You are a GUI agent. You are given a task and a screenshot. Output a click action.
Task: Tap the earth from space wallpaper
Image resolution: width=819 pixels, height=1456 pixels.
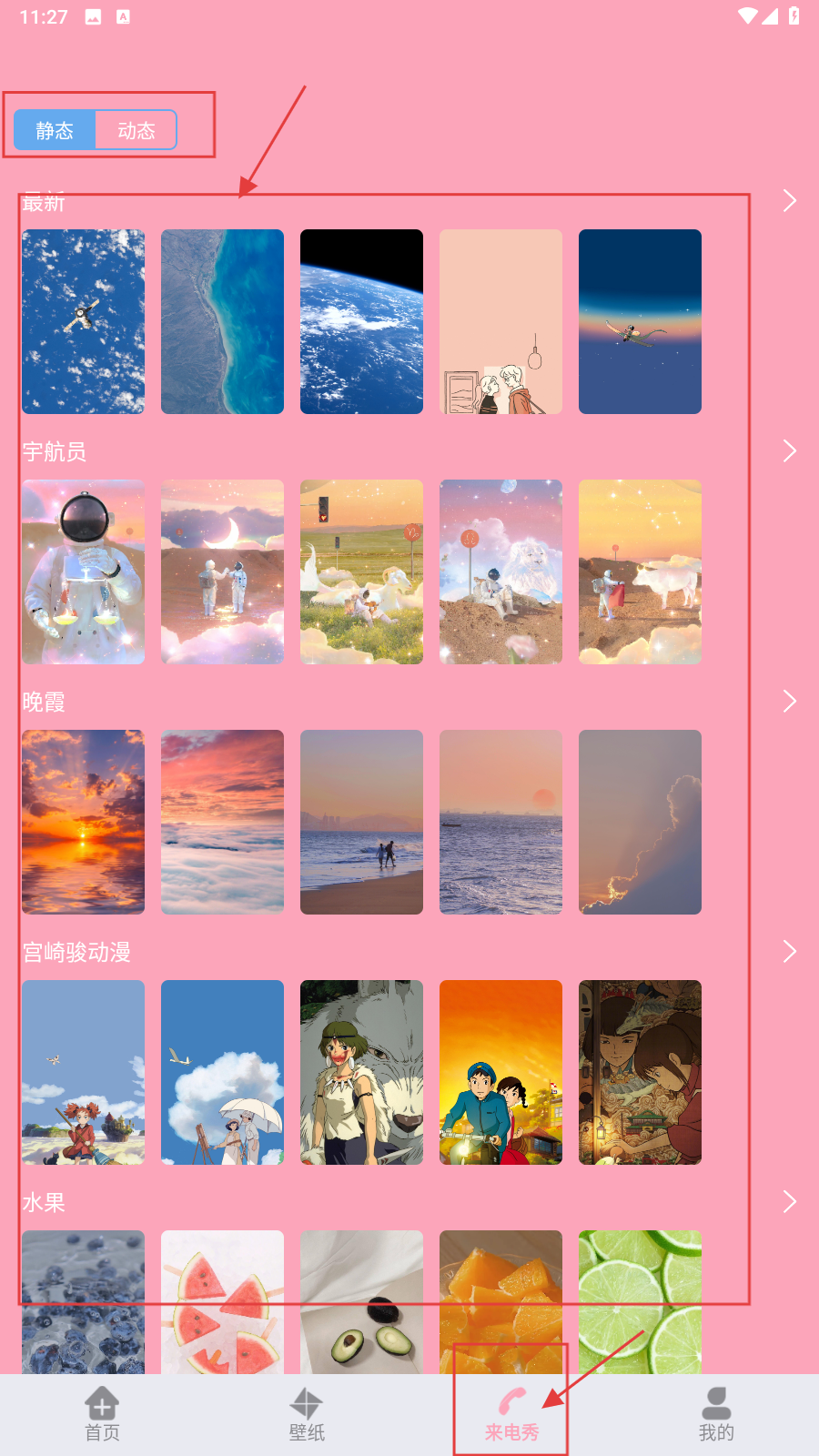pyautogui.click(x=361, y=321)
